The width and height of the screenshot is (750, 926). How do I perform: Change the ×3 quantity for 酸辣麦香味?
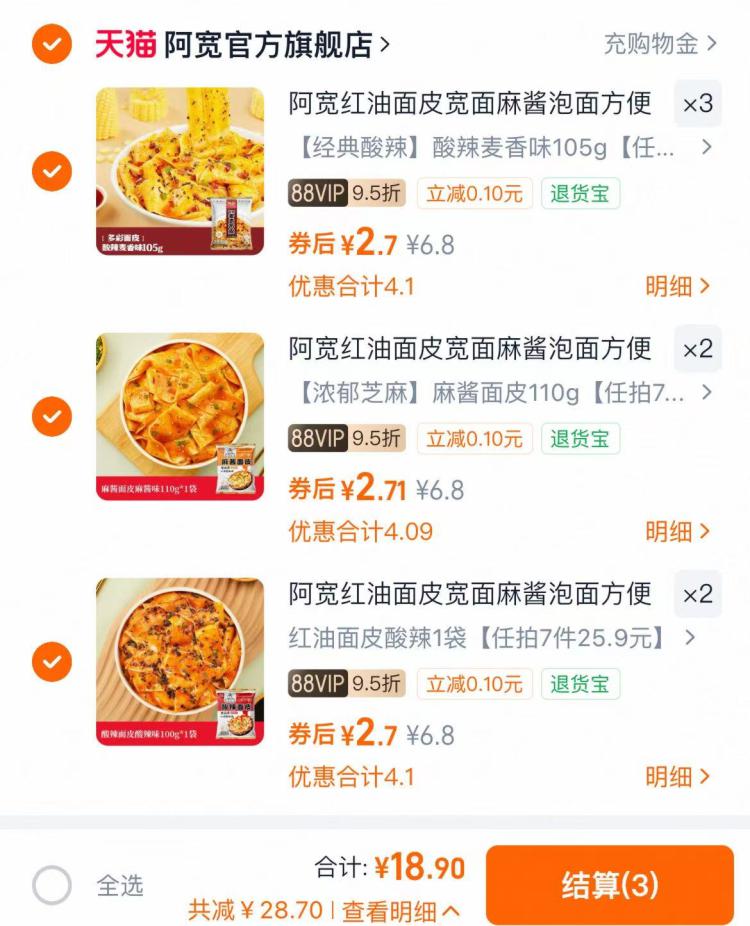697,104
